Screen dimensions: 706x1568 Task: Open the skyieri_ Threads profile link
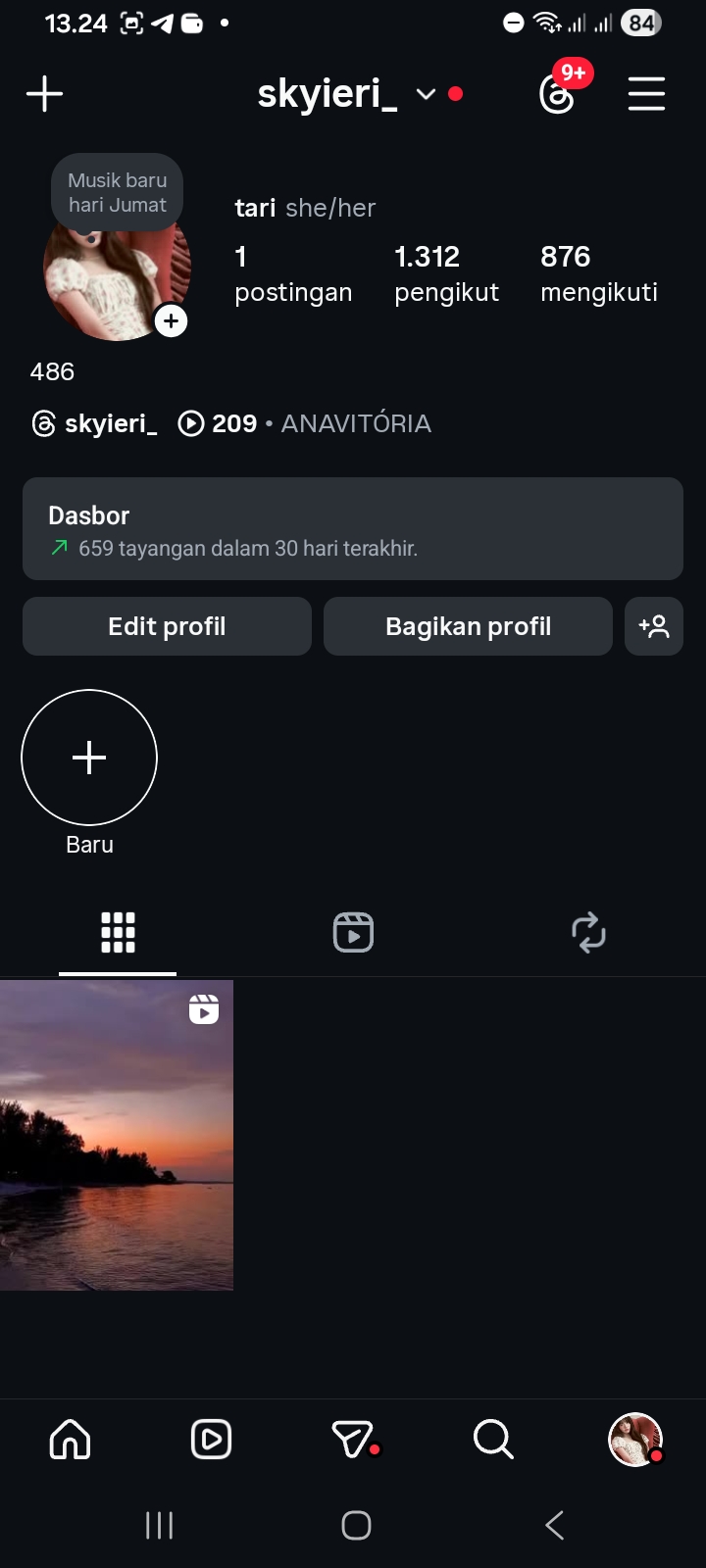click(x=95, y=423)
